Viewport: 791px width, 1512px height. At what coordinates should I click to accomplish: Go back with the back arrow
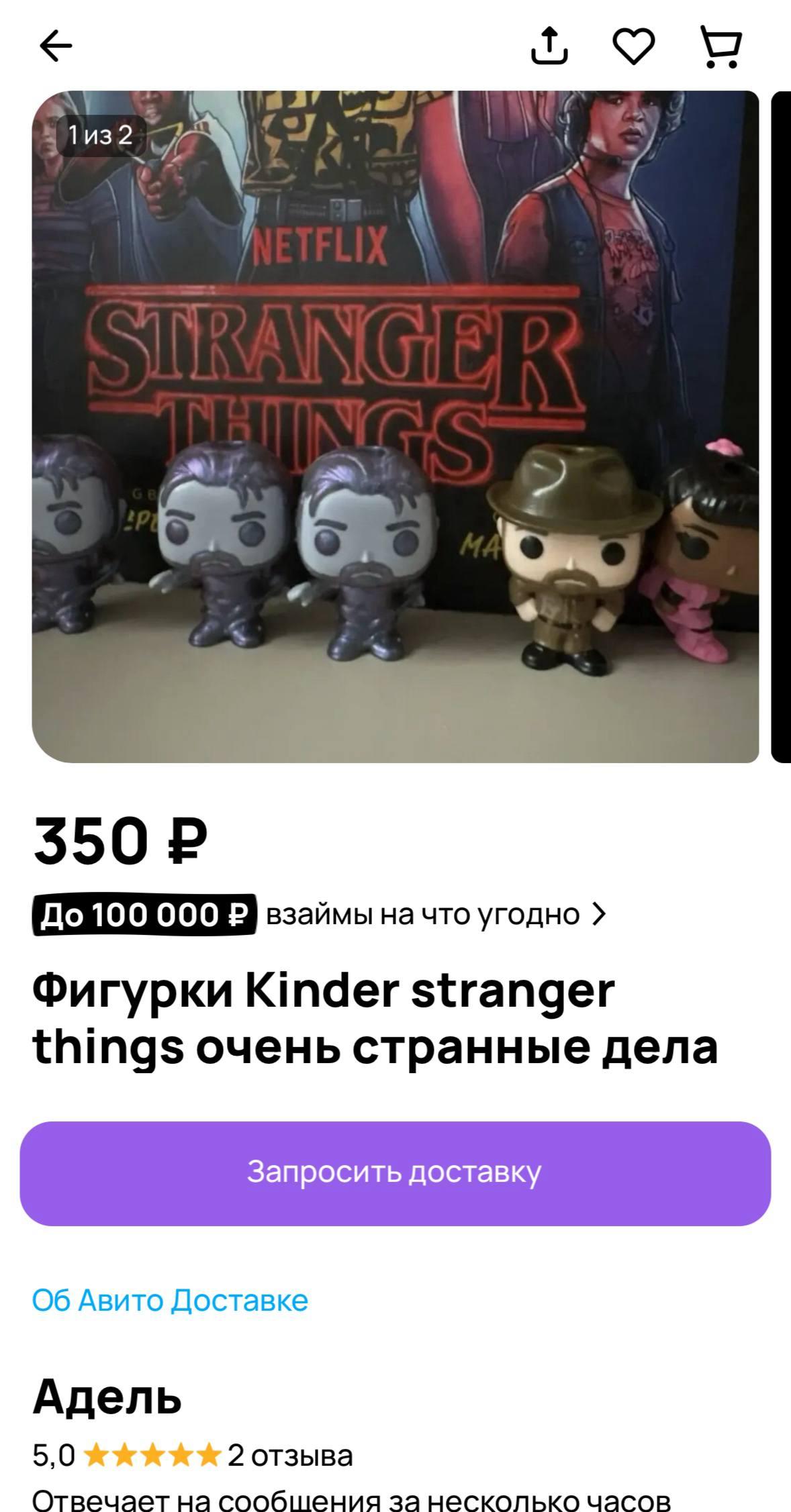pos(56,47)
